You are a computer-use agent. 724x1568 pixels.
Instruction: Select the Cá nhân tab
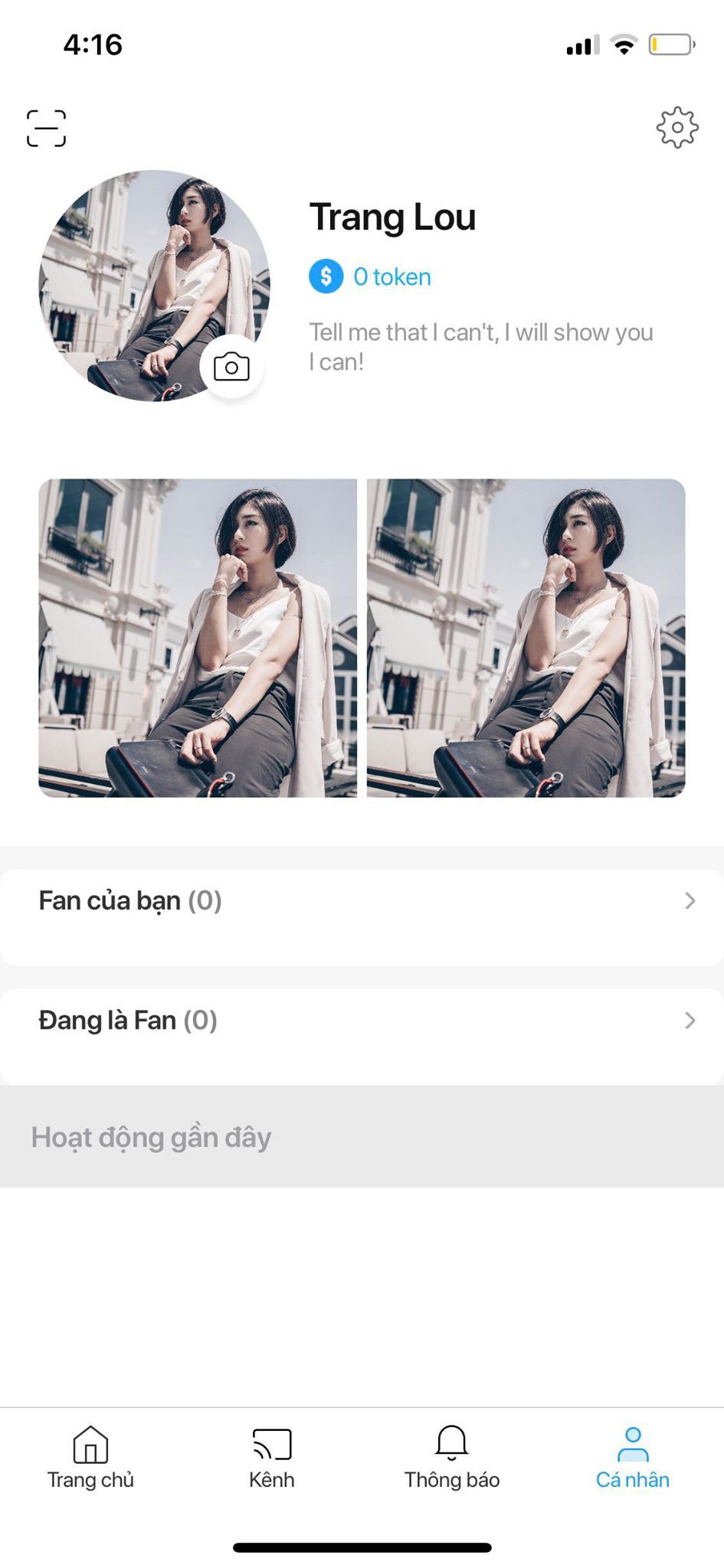pos(633,1458)
